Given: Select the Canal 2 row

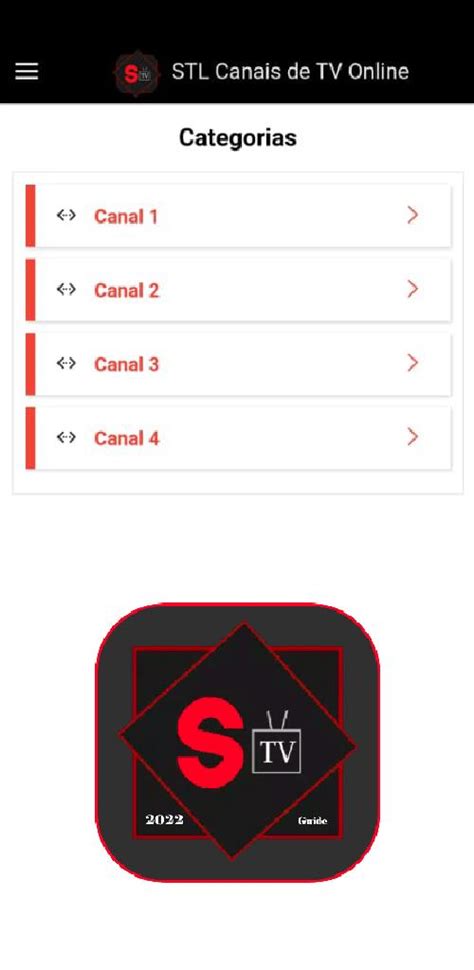Looking at the screenshot, I should point(238,290).
